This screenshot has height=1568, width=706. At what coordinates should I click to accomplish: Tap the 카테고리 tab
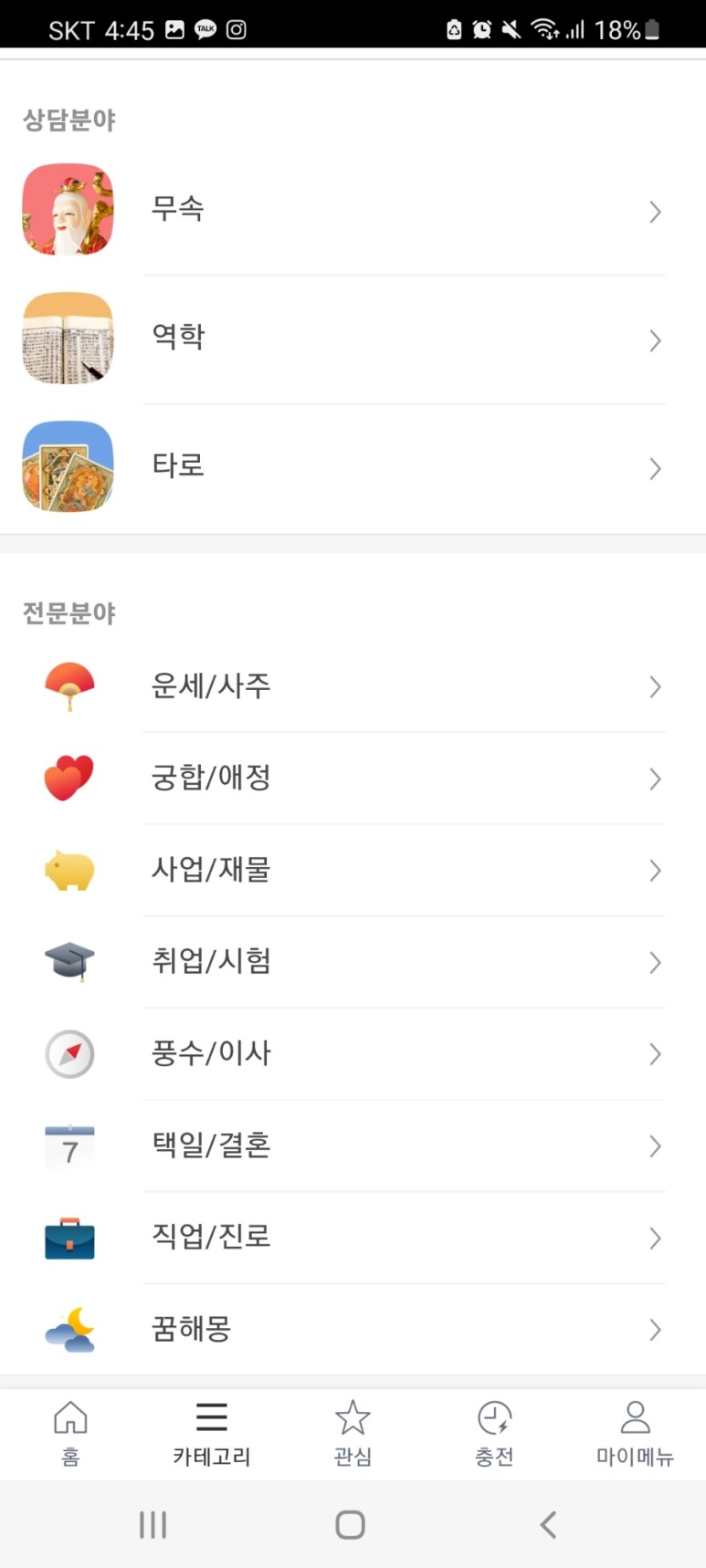211,1433
